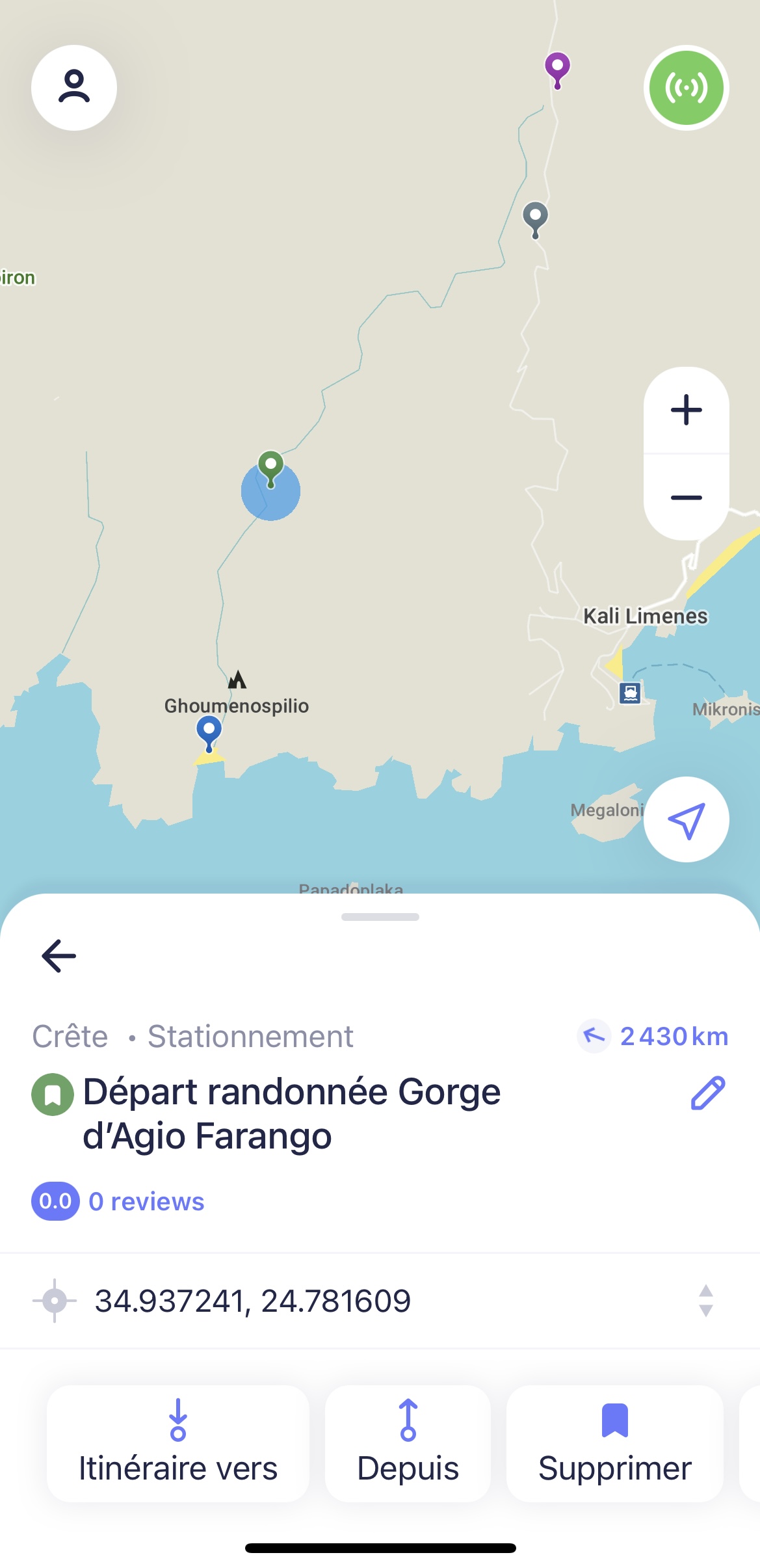Viewport: 760px width, 1568px height.
Task: Zoom out on the map
Action: 686,498
